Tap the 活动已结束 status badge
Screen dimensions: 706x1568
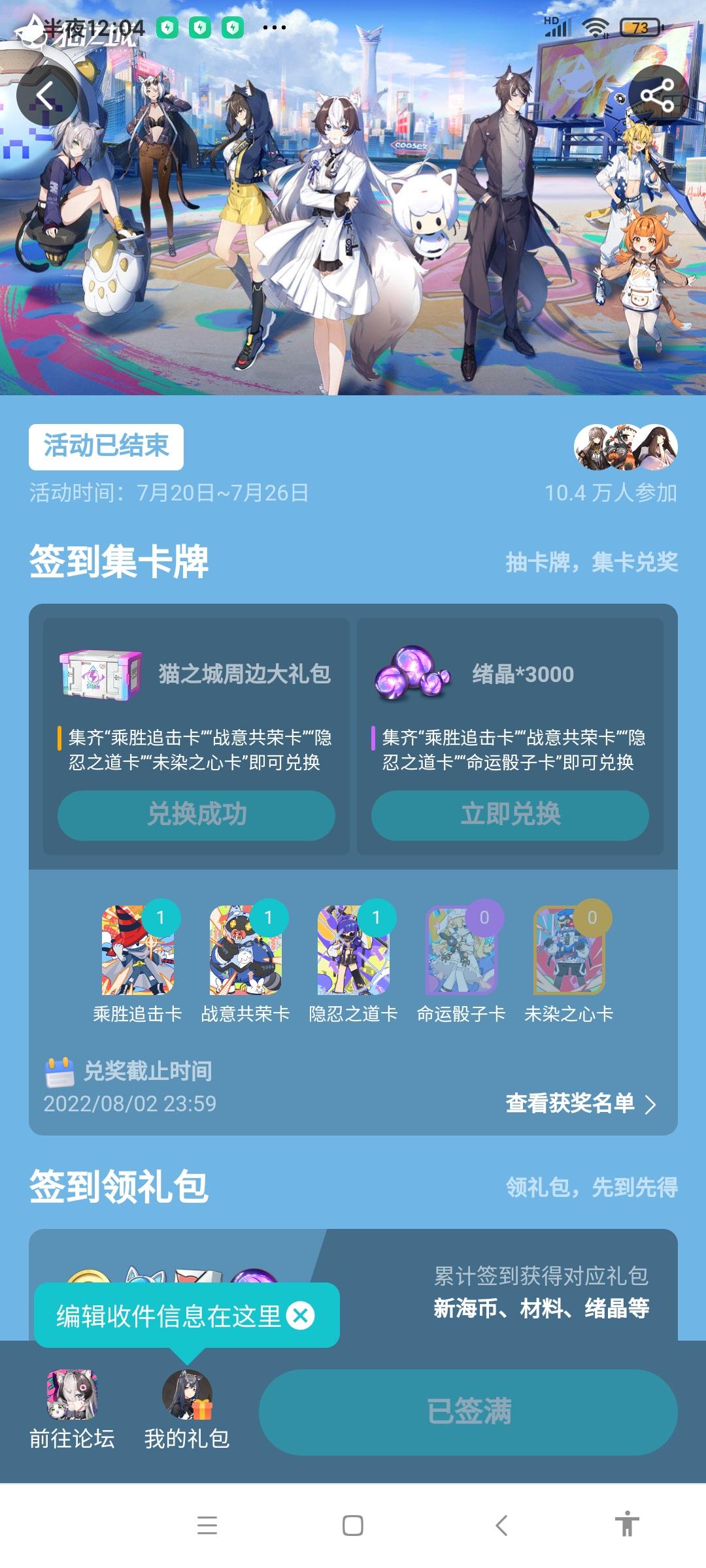[107, 446]
